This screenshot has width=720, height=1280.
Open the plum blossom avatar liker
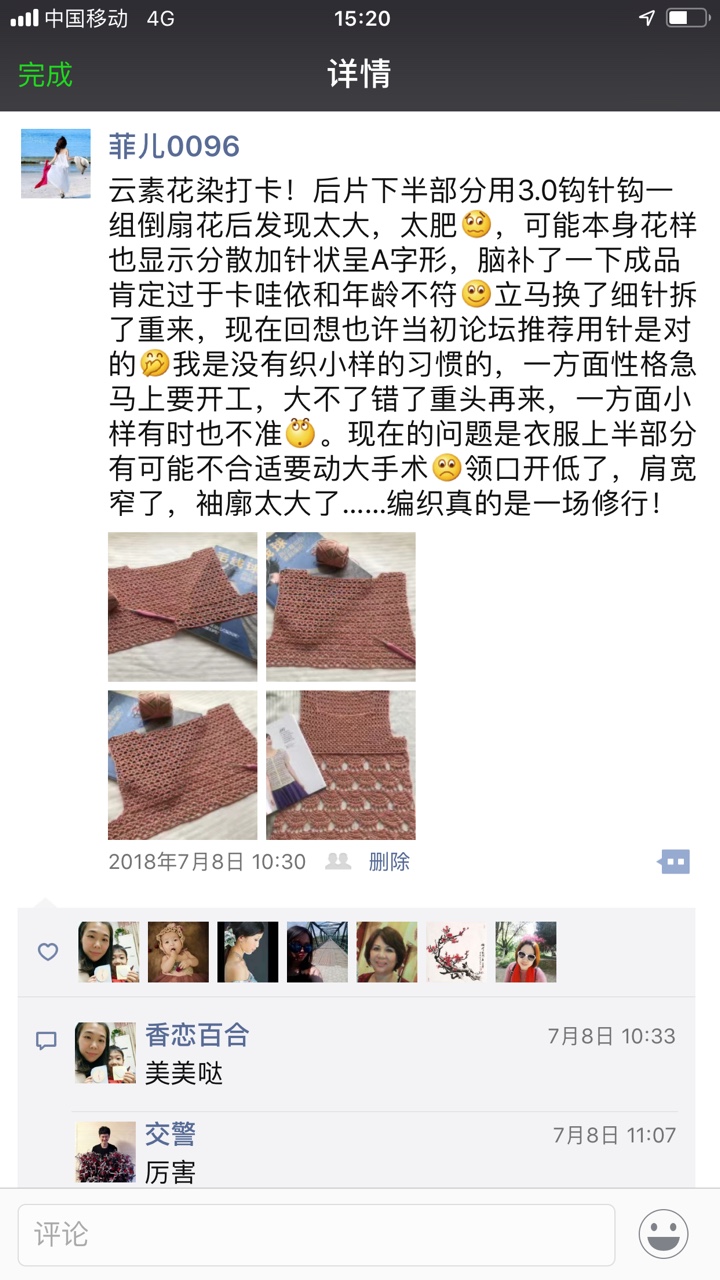tap(456, 952)
